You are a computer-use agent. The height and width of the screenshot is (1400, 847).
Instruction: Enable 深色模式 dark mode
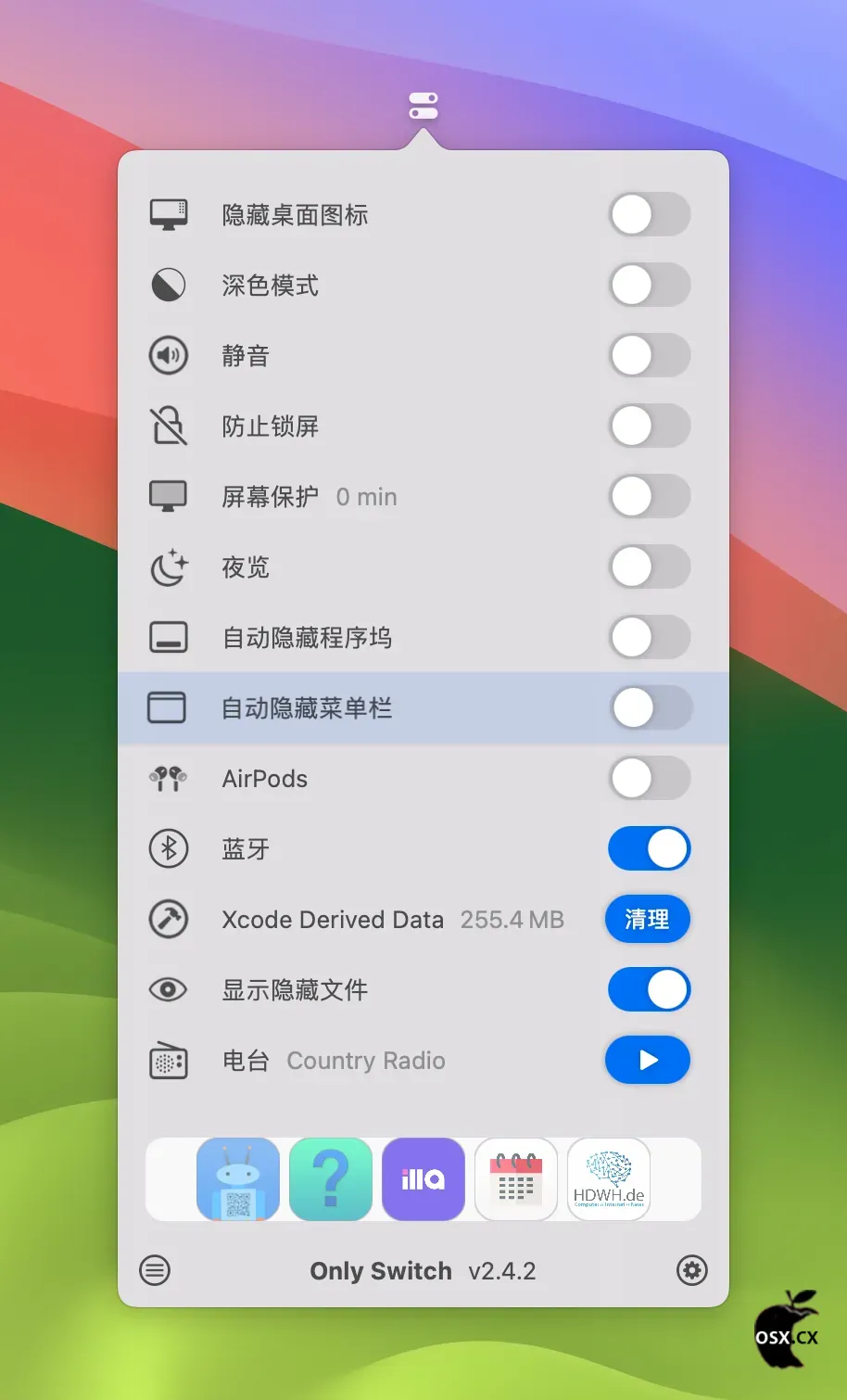pyautogui.click(x=649, y=286)
